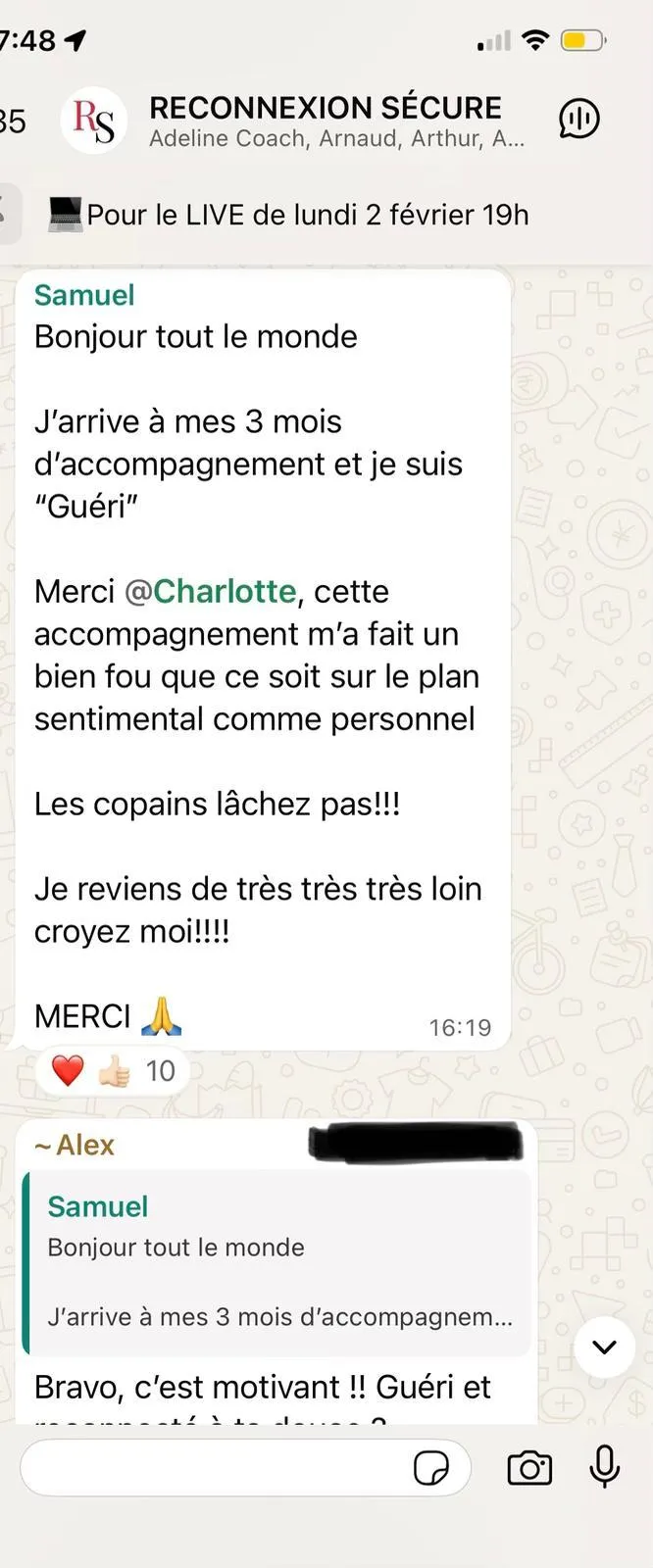Open the sticker picker
The image size is (653, 1568).
[431, 1468]
